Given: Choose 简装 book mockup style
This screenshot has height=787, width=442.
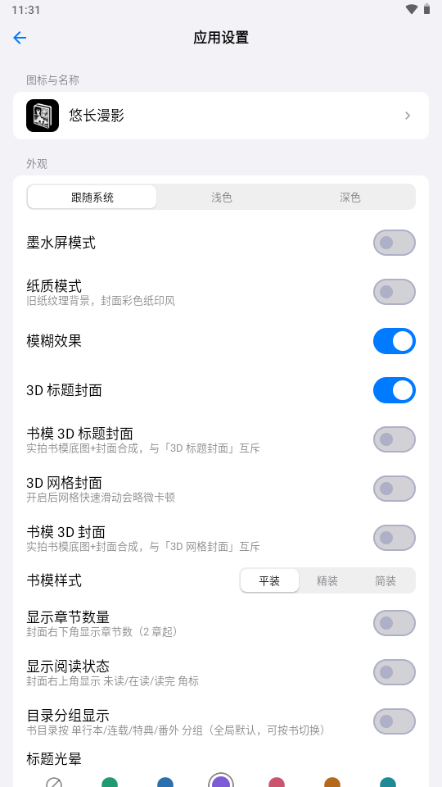Looking at the screenshot, I should point(385,581).
